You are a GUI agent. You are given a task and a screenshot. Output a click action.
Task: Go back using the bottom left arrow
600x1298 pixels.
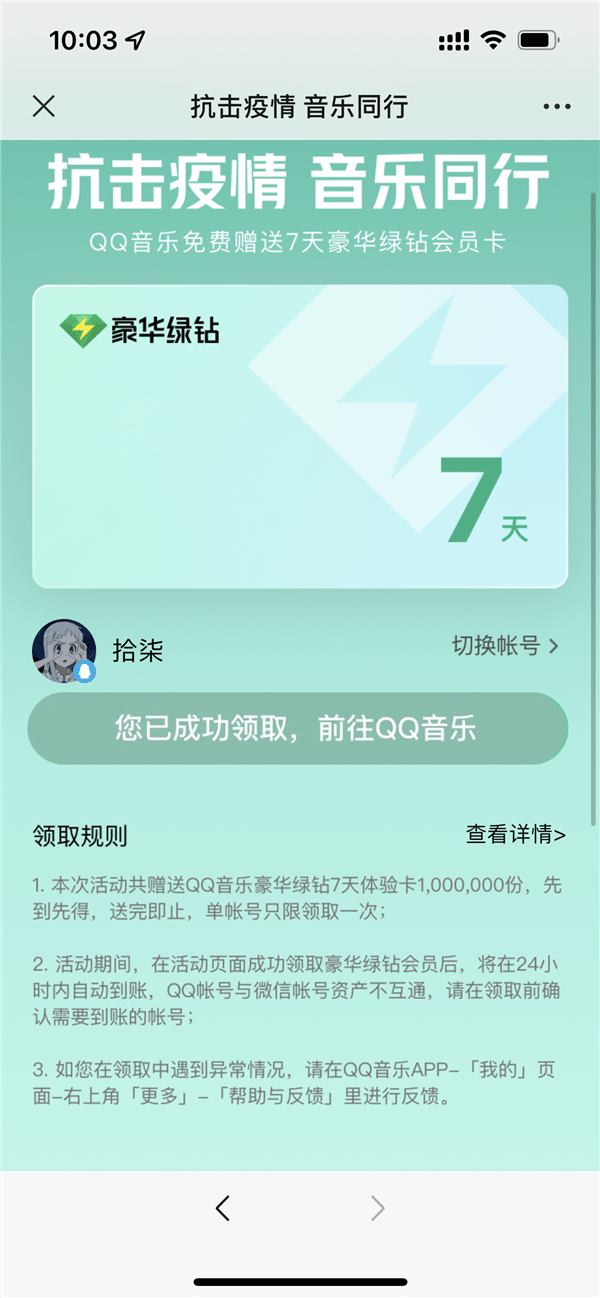[223, 1208]
